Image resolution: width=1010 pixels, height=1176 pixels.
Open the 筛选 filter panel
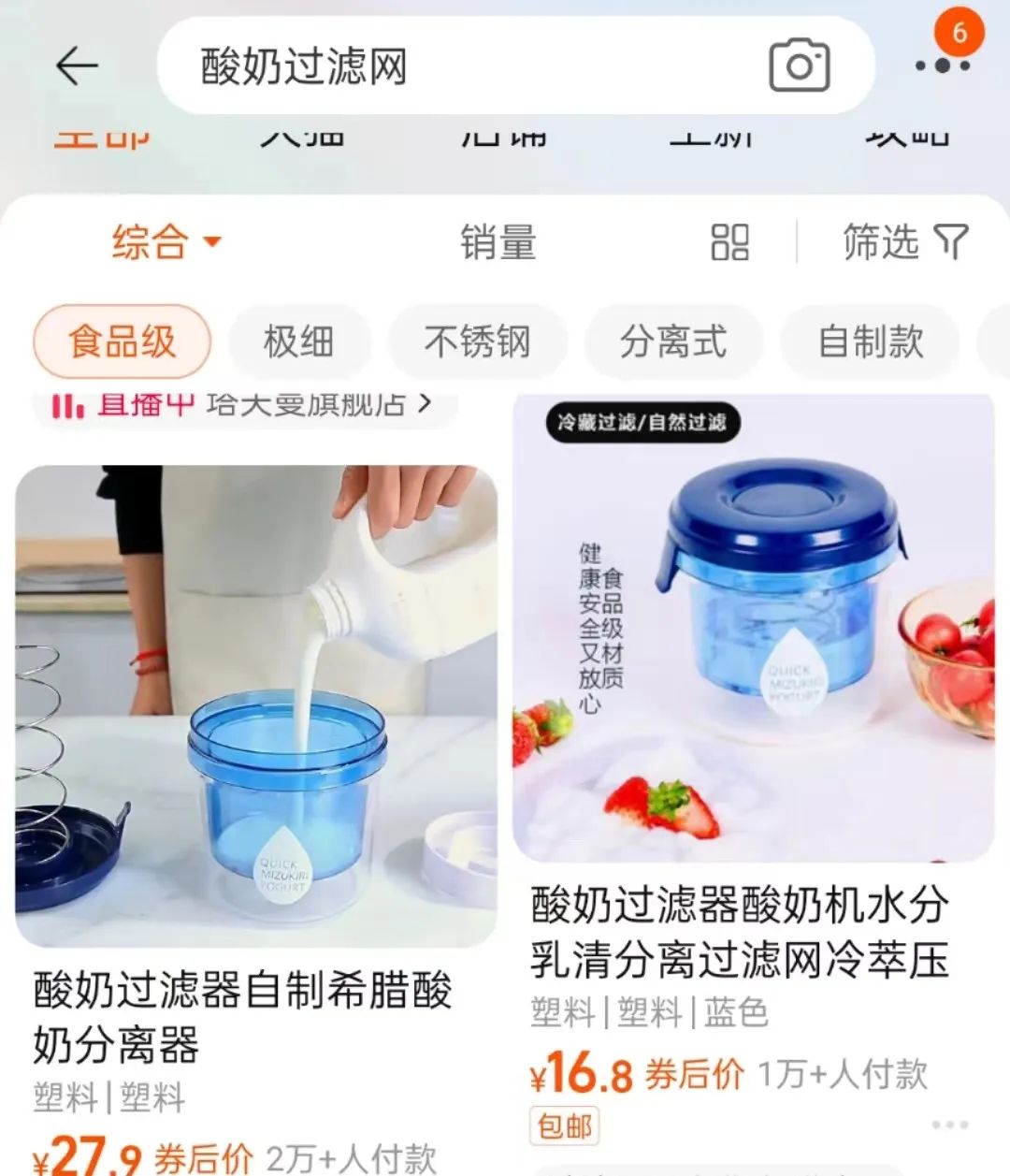point(904,242)
